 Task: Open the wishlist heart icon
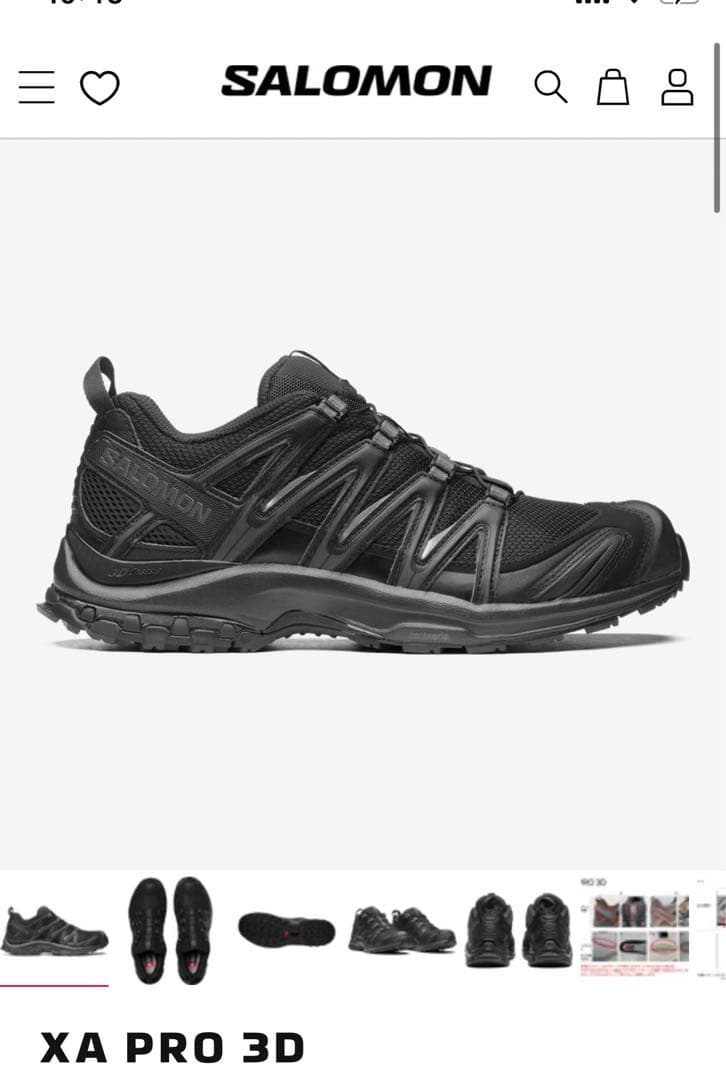point(99,88)
